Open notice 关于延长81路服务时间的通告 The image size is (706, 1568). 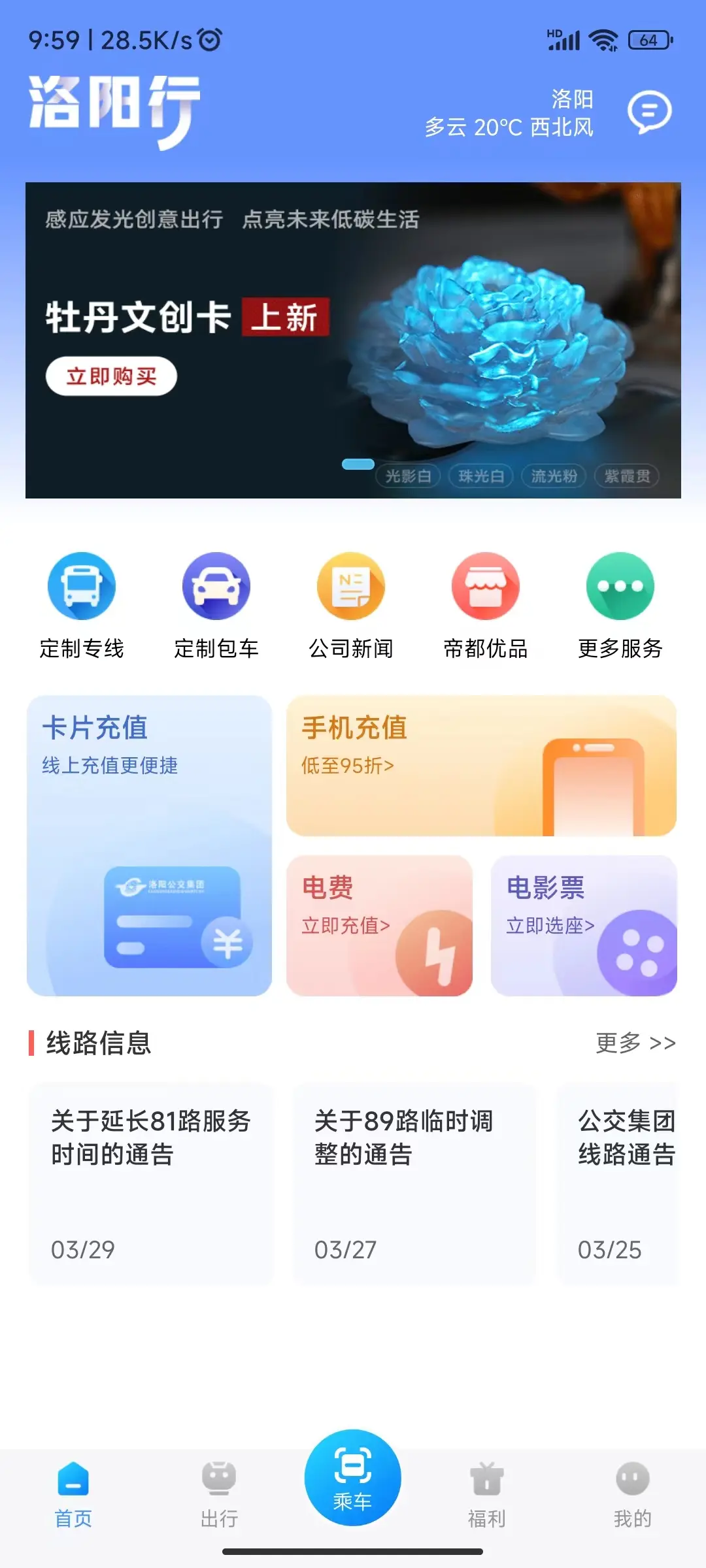pos(150,1183)
